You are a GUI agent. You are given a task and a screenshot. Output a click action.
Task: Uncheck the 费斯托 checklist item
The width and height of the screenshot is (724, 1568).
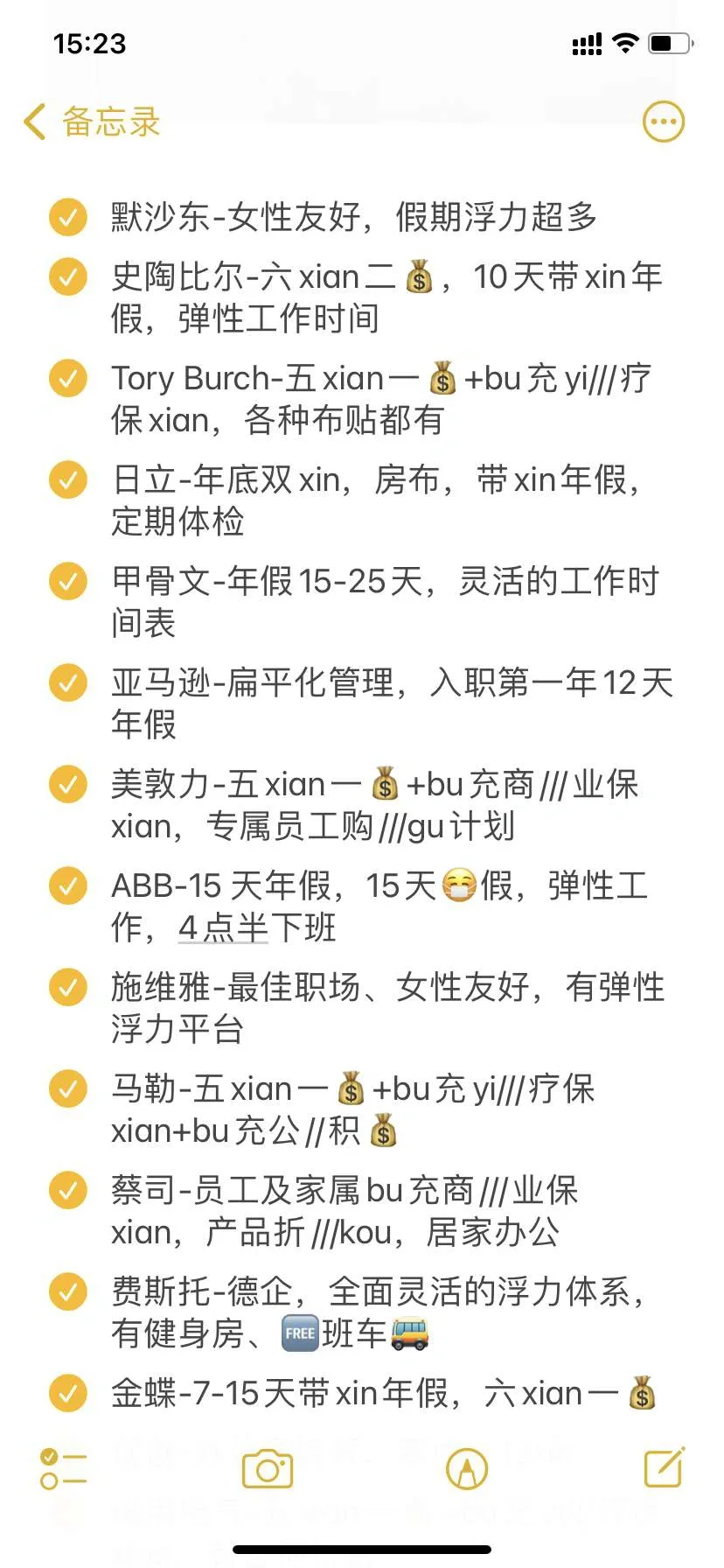click(x=68, y=1291)
